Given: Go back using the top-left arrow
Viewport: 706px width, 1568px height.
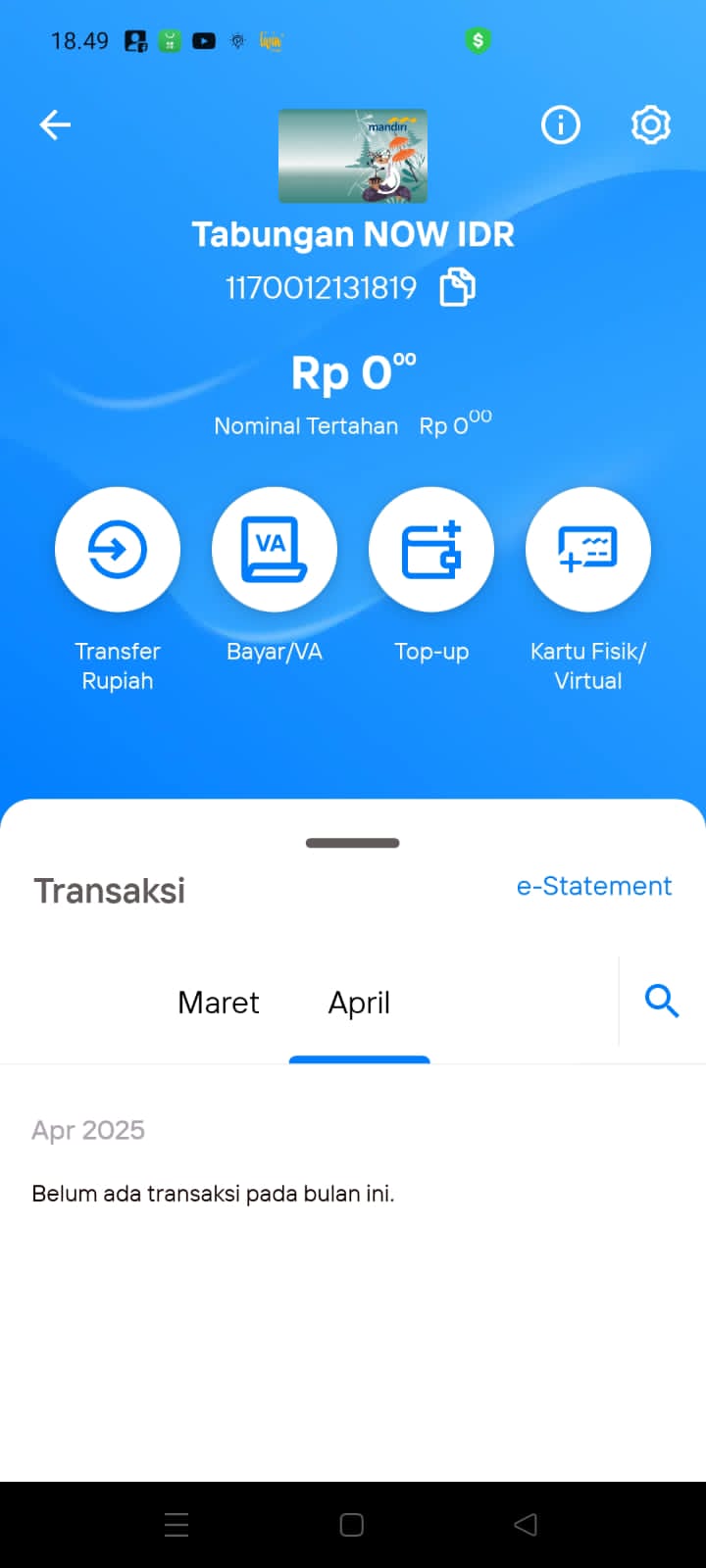Looking at the screenshot, I should pyautogui.click(x=55, y=124).
